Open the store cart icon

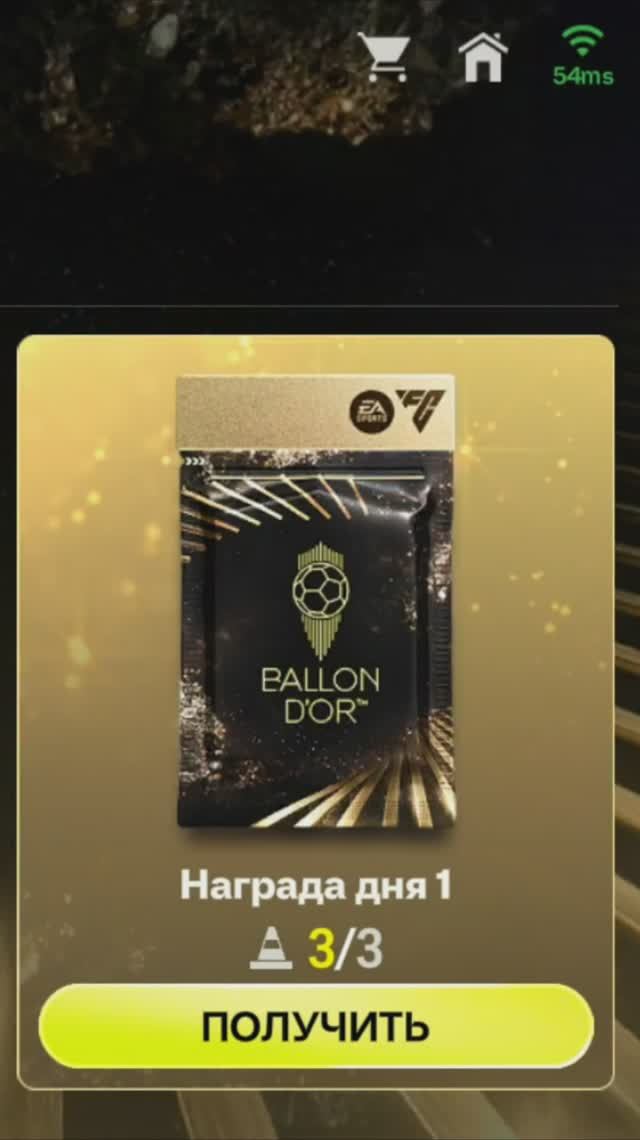386,58
